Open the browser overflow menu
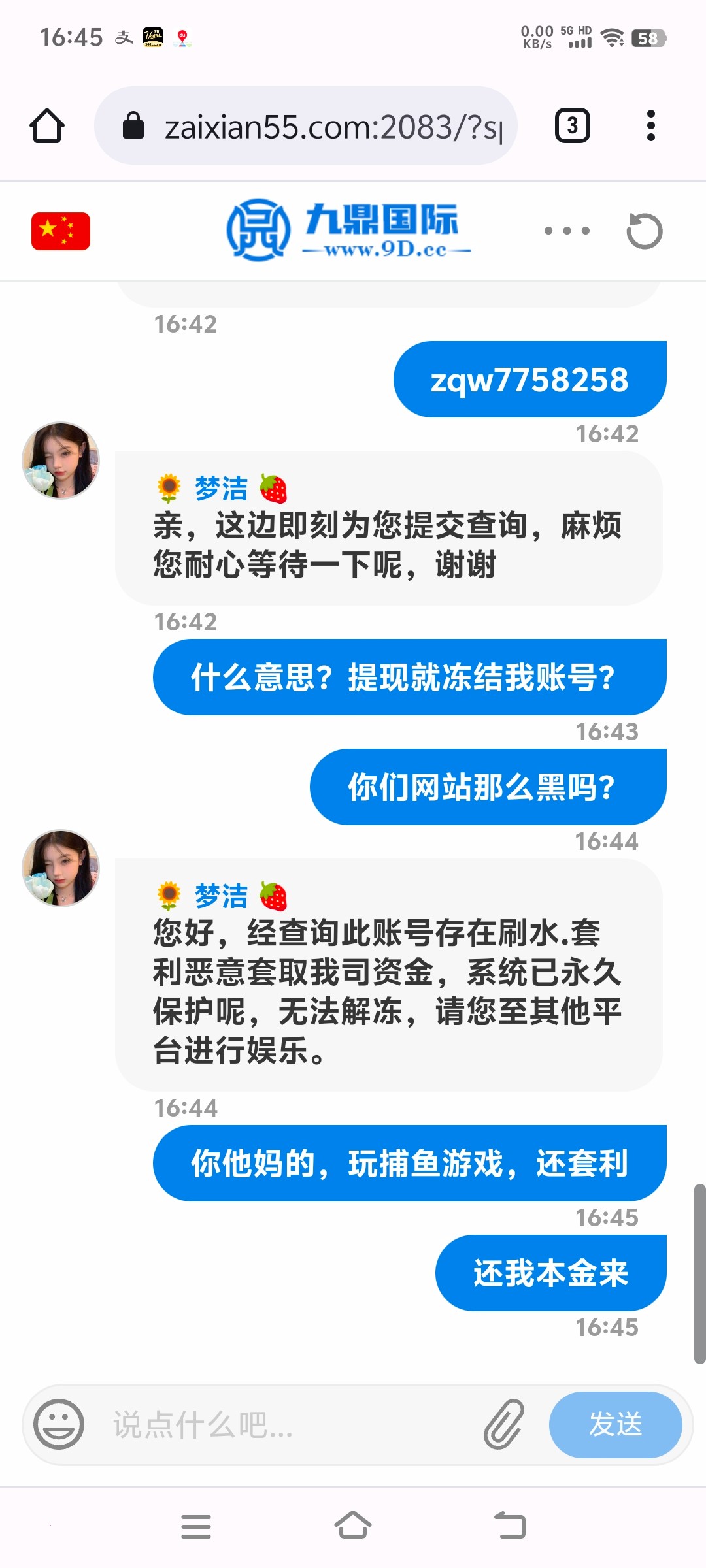This screenshot has width=706, height=1568. pyautogui.click(x=650, y=125)
